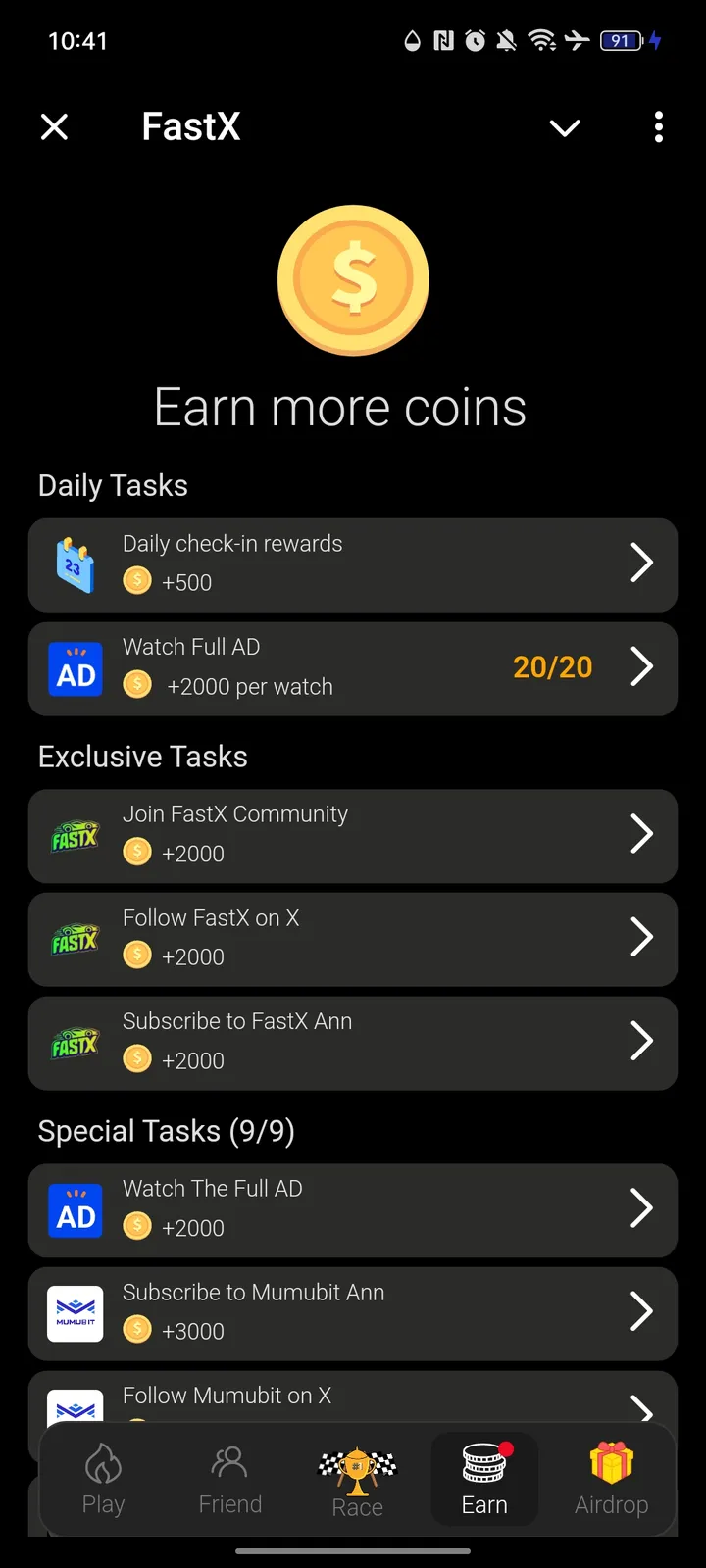Start the Watch The Full AD special task
This screenshot has width=706, height=1568.
click(353, 1209)
